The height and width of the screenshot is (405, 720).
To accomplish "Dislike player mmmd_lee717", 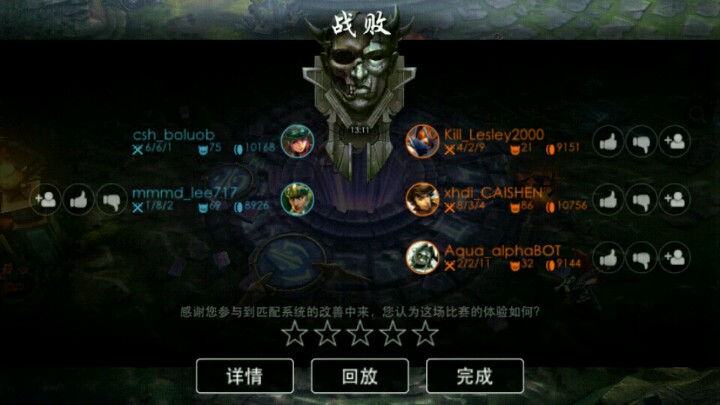I will point(112,199).
